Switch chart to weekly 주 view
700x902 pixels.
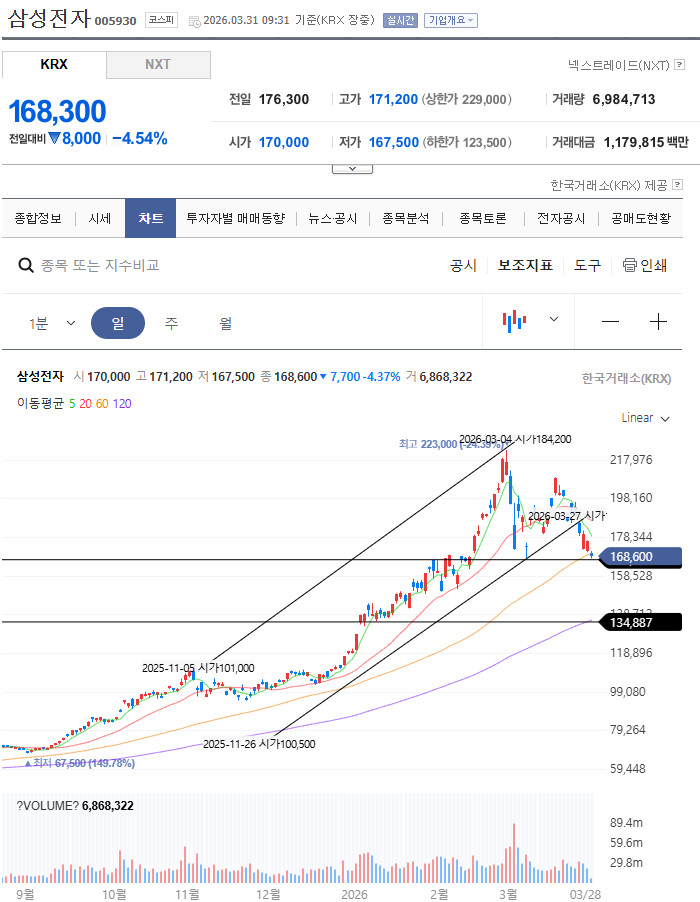171,323
